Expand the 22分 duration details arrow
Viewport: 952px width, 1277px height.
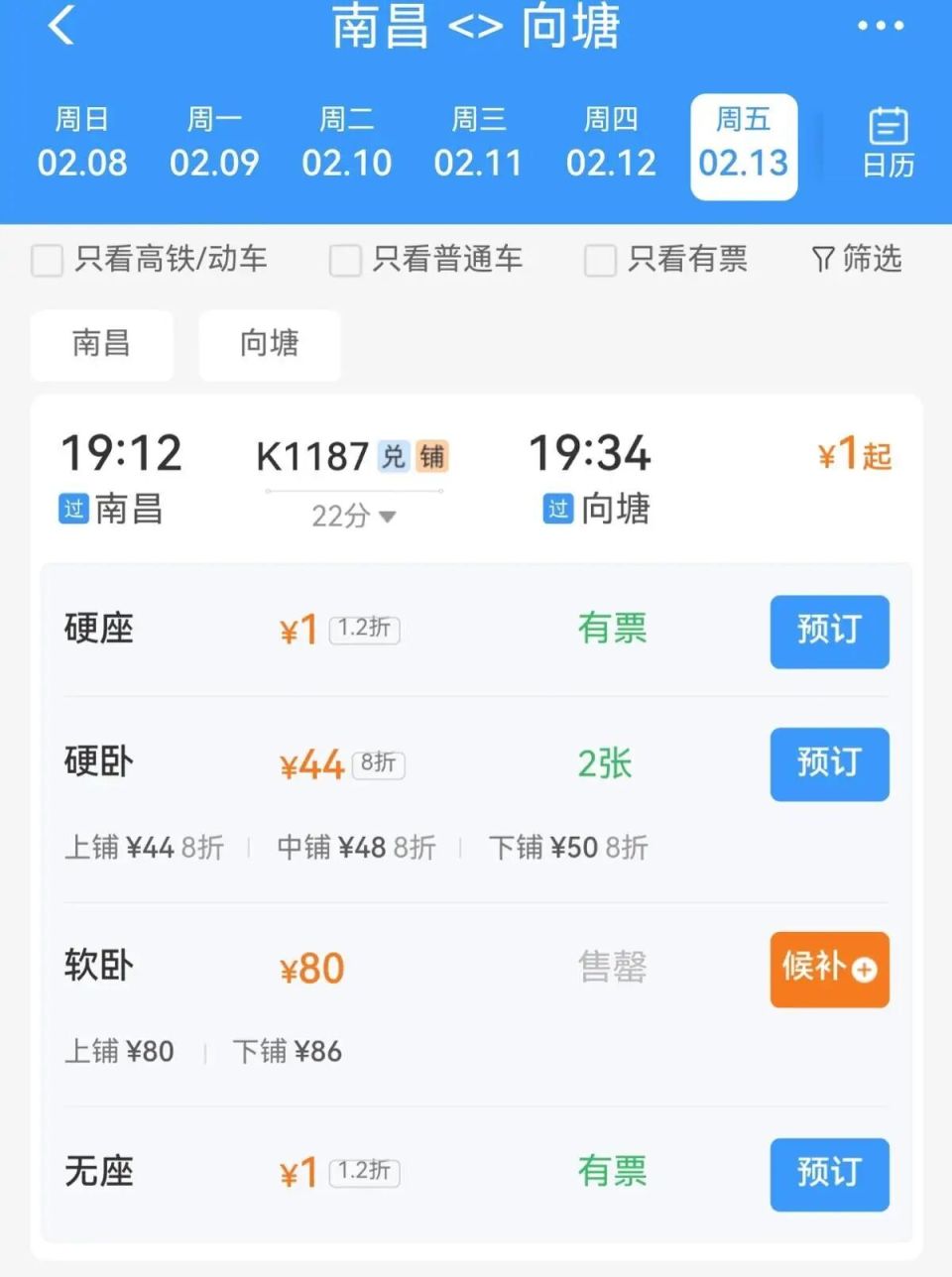(388, 518)
